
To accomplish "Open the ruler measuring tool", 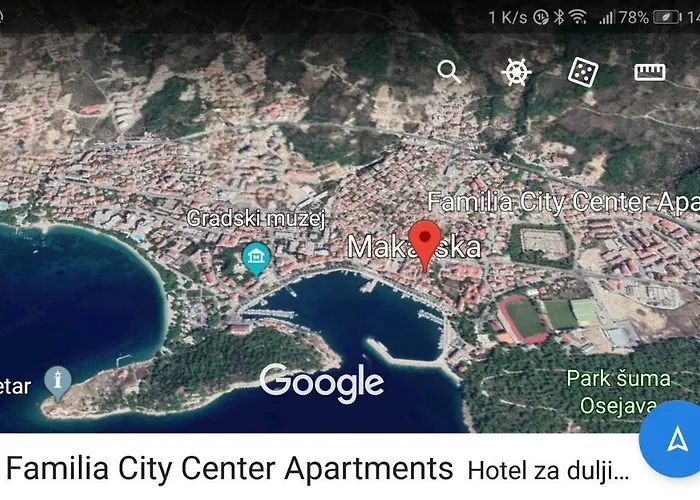I will (650, 71).
